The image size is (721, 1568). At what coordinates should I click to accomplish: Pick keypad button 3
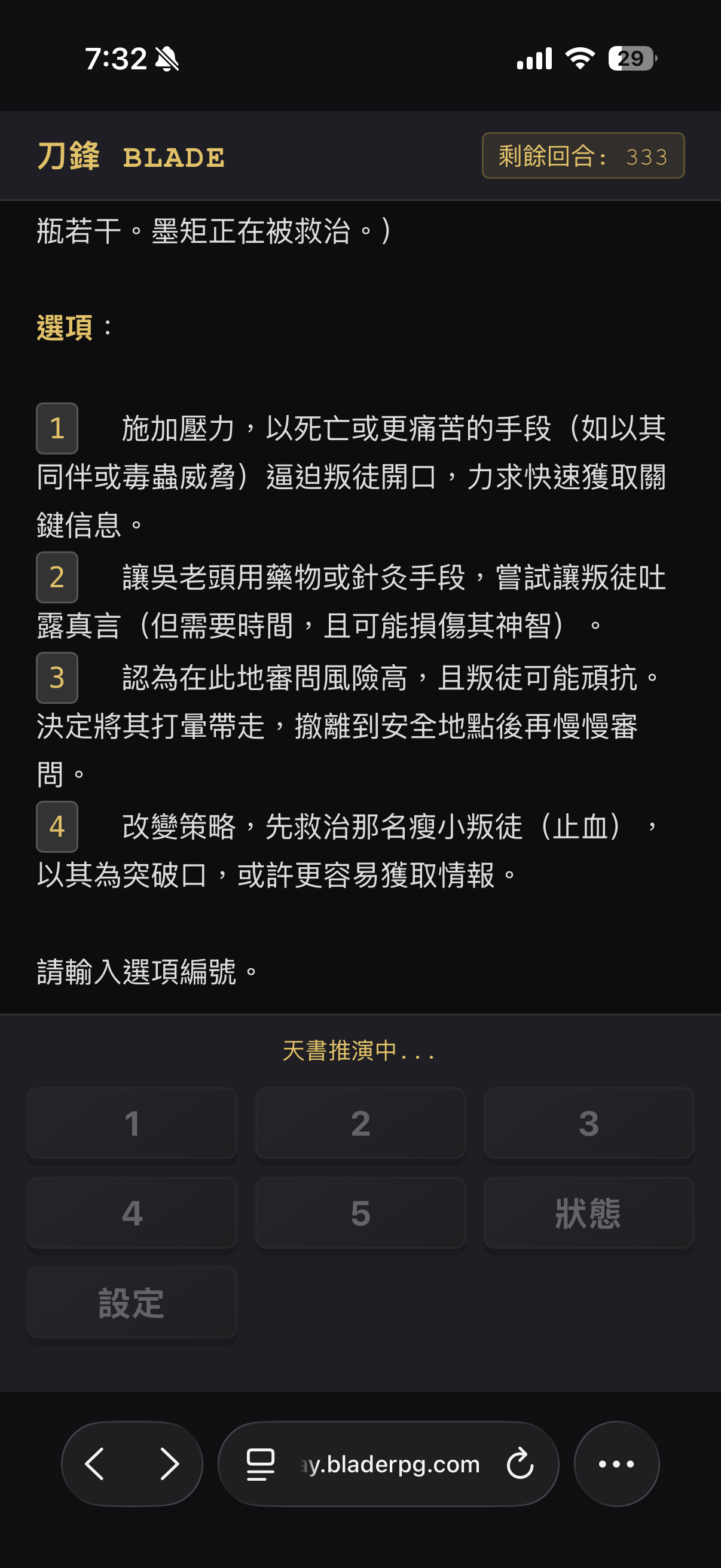tap(588, 1123)
